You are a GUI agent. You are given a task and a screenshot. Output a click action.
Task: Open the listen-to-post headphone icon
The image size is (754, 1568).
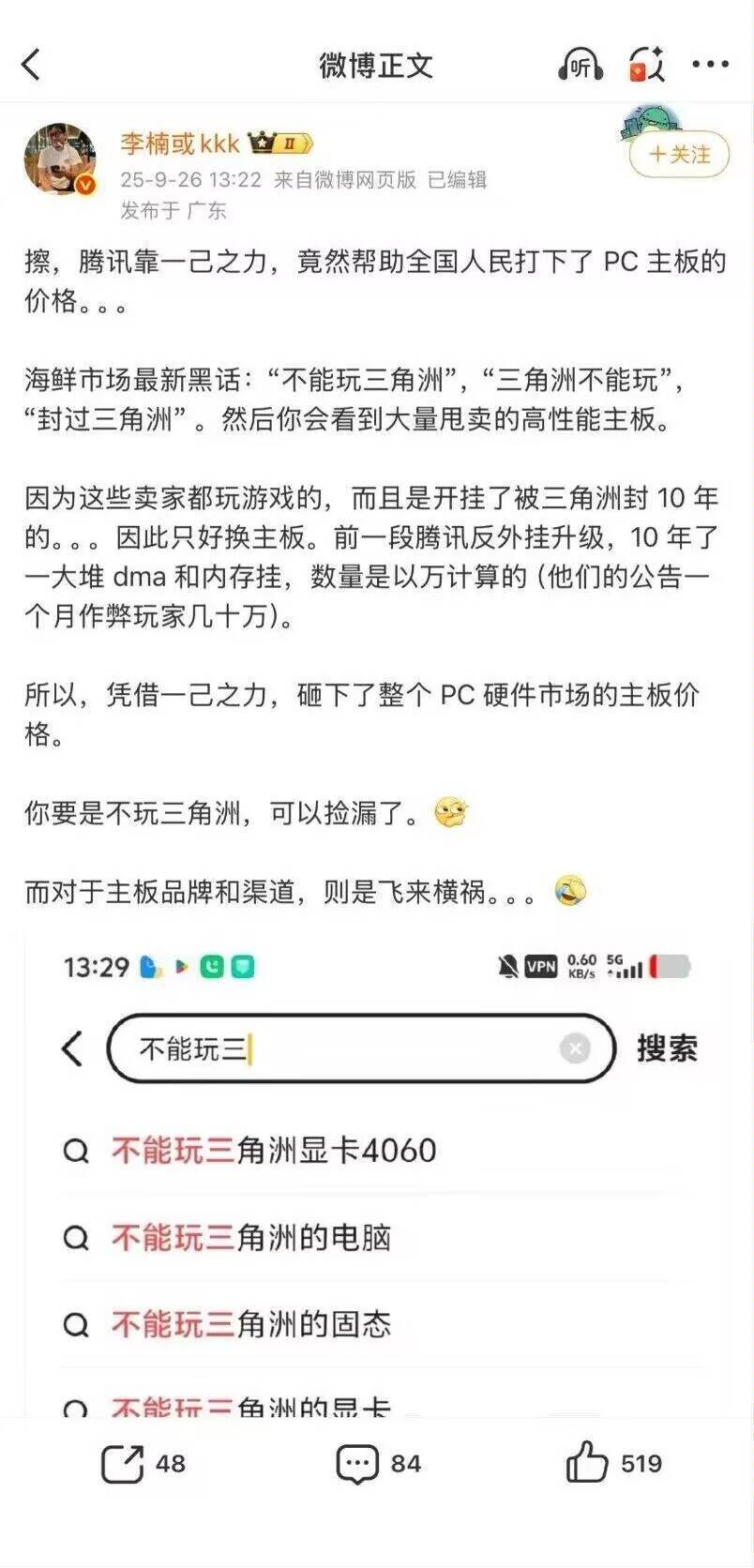click(x=580, y=65)
